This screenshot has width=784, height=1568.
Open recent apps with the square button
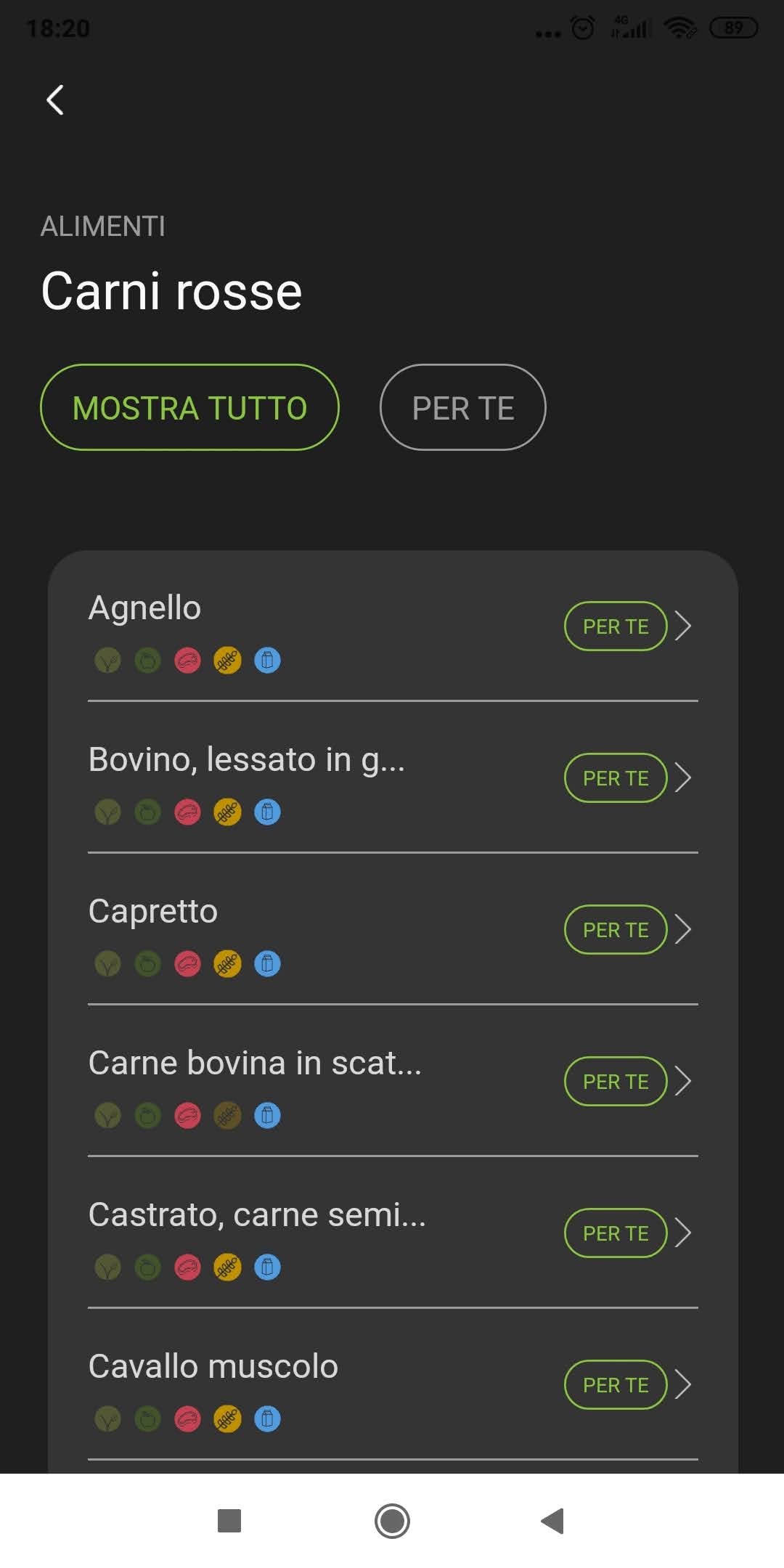[229, 1521]
